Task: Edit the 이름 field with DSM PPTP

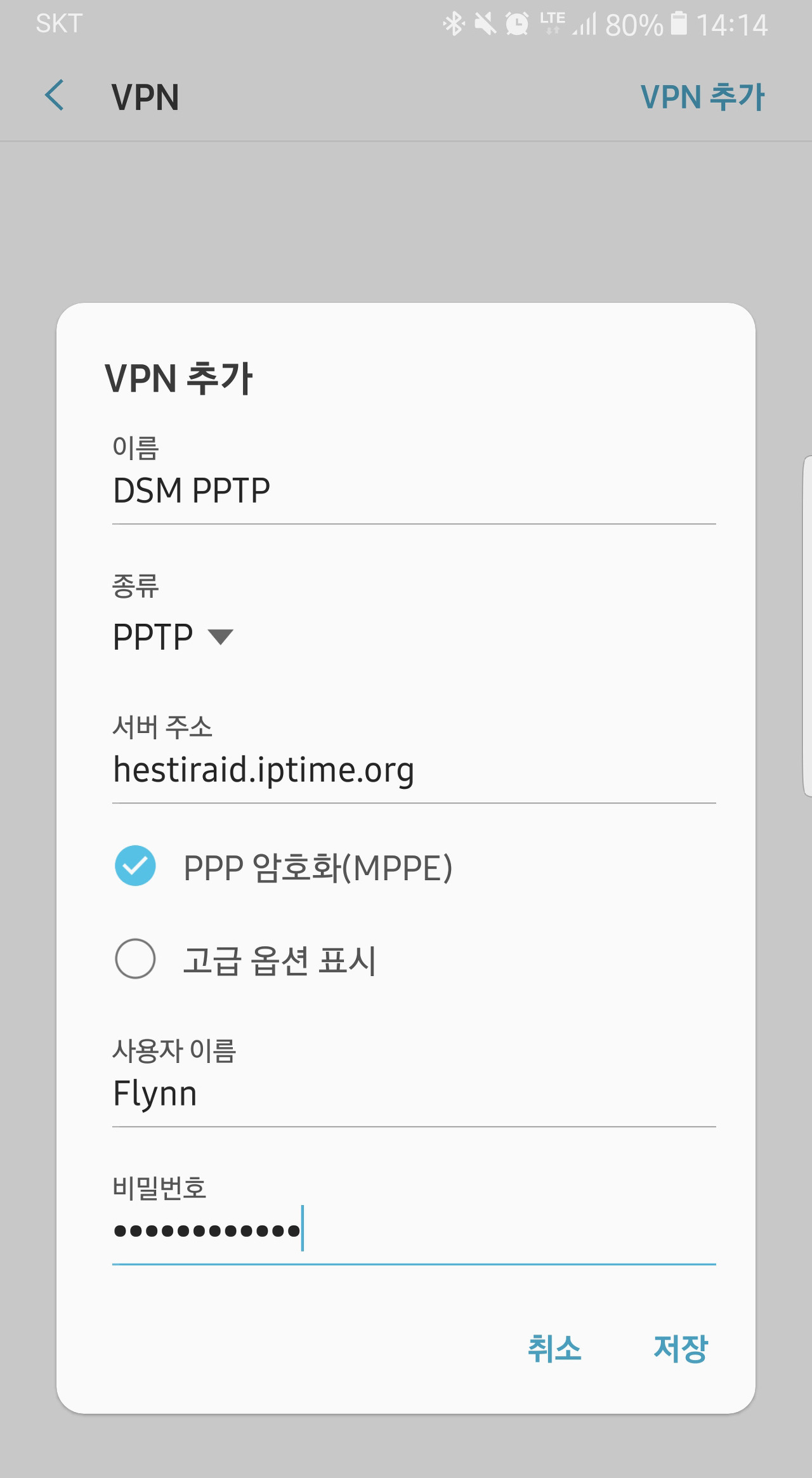Action: (x=412, y=491)
